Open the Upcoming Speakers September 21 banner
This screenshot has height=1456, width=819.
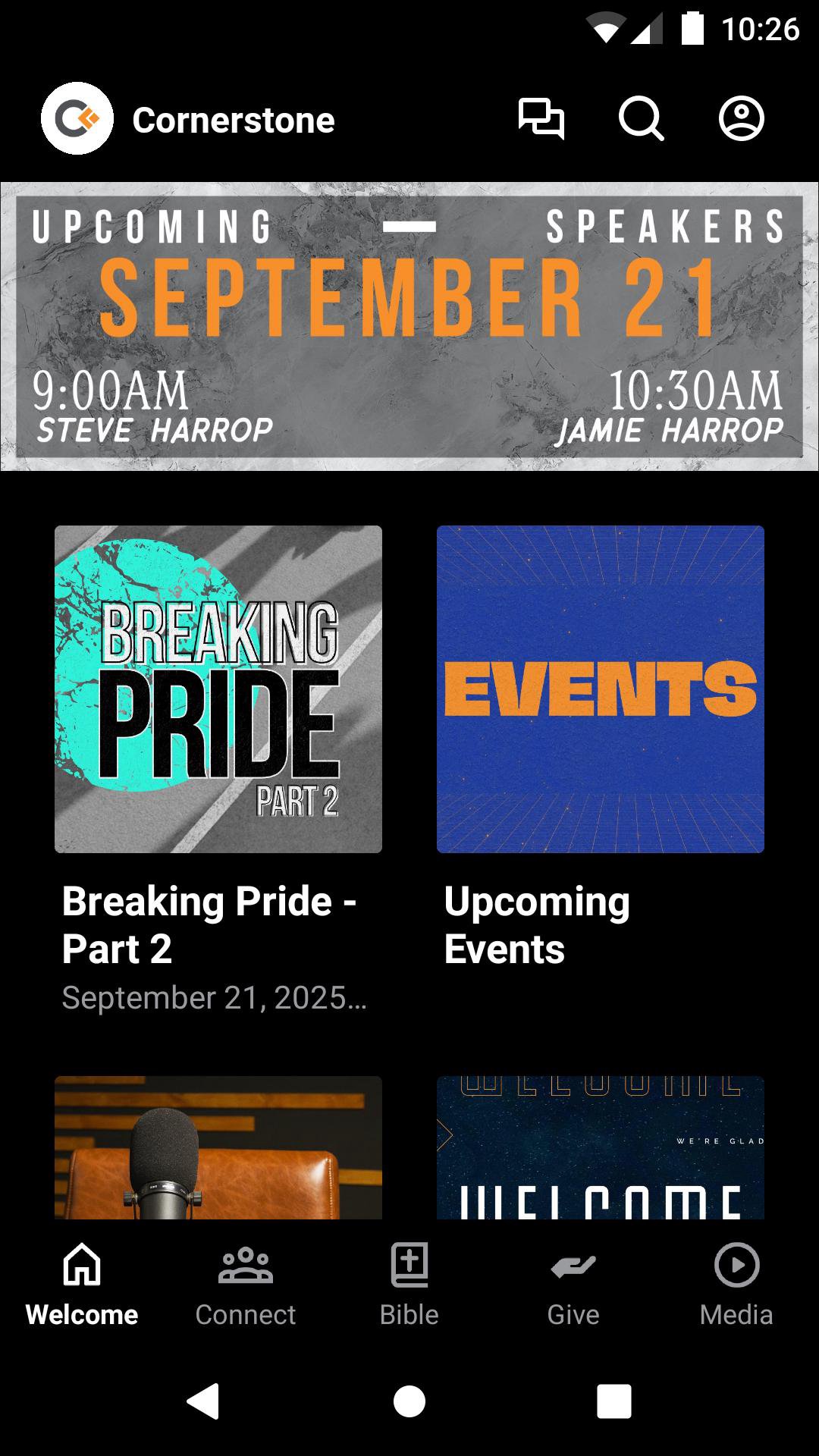pos(409,326)
